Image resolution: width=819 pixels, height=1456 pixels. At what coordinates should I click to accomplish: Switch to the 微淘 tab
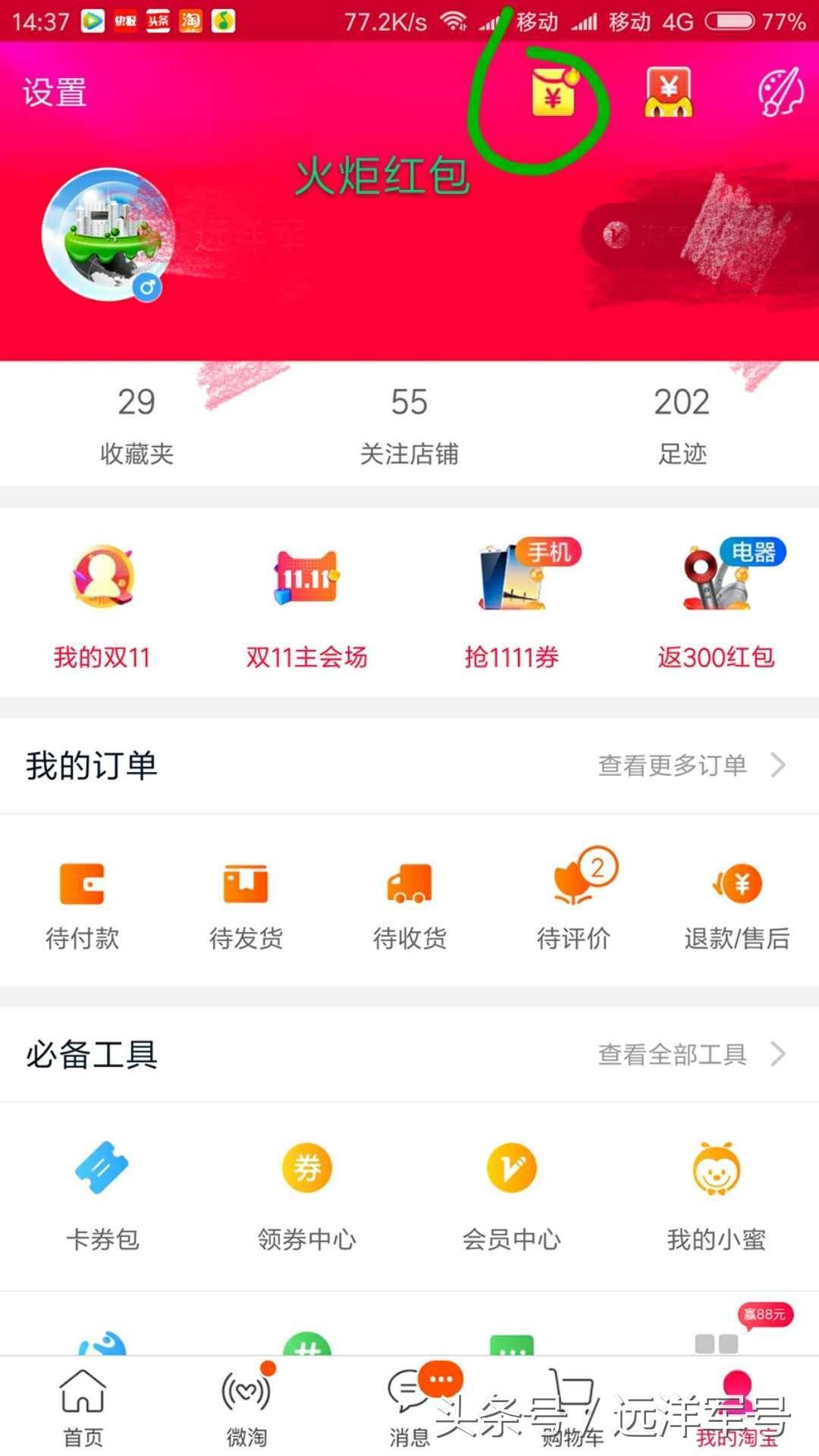coord(246,1408)
